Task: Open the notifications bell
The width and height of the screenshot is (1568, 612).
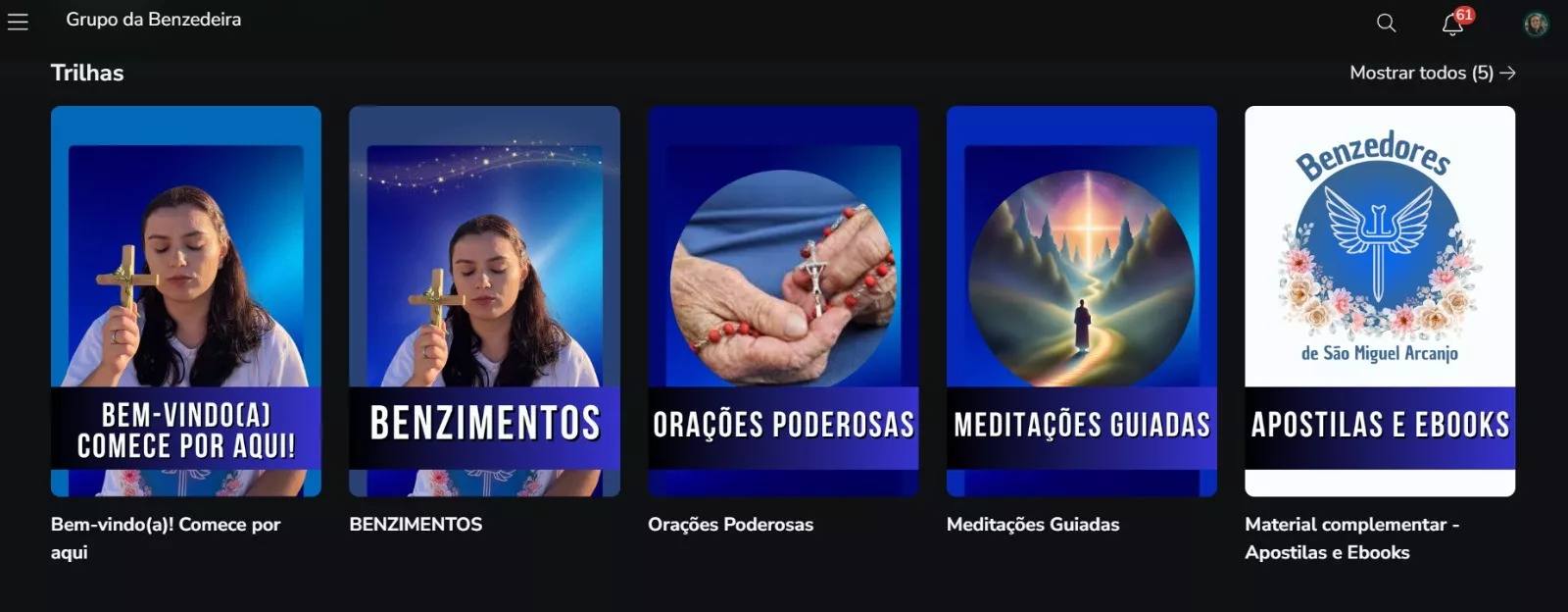Action: [1452, 24]
